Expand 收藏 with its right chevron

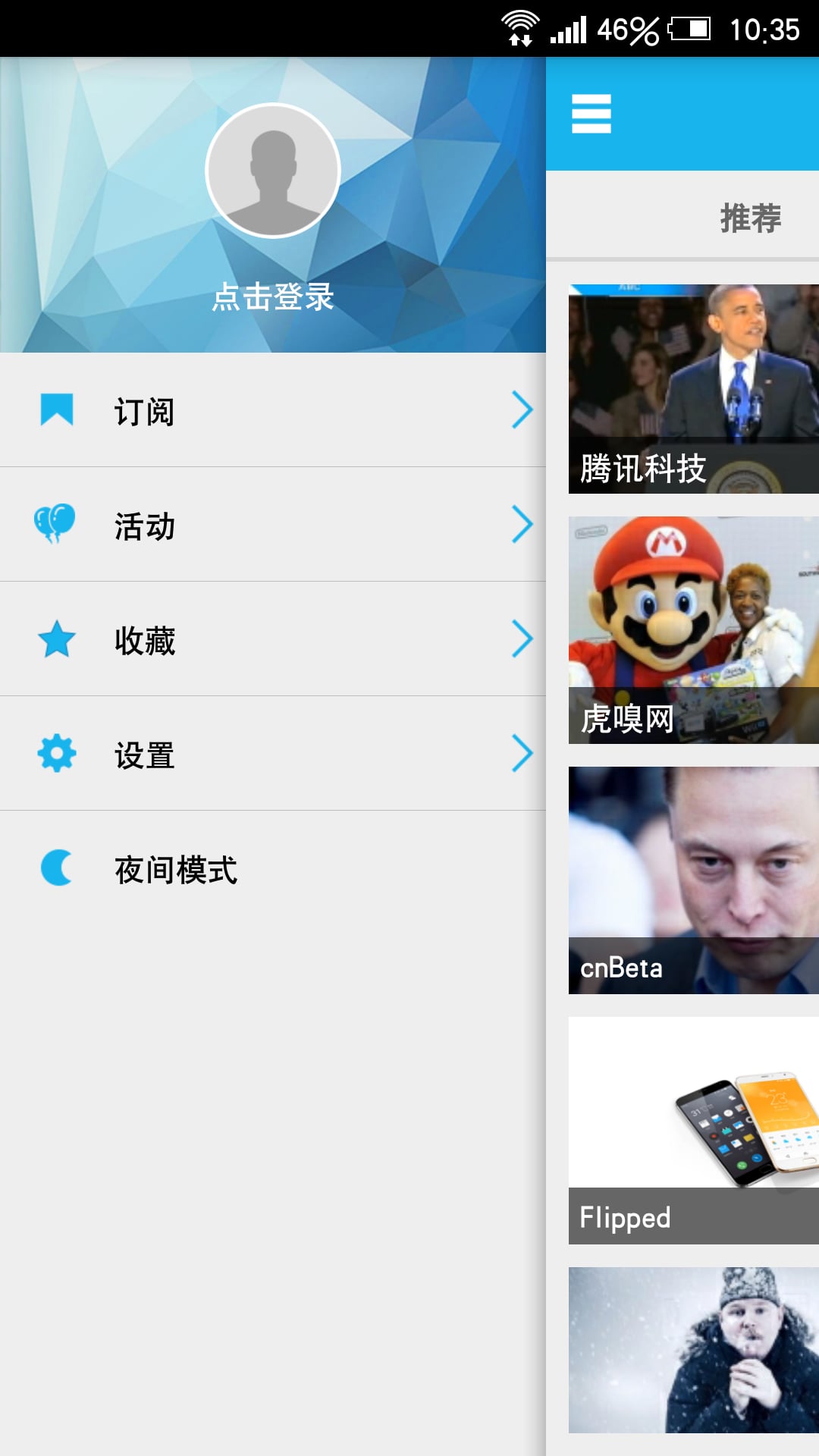523,639
